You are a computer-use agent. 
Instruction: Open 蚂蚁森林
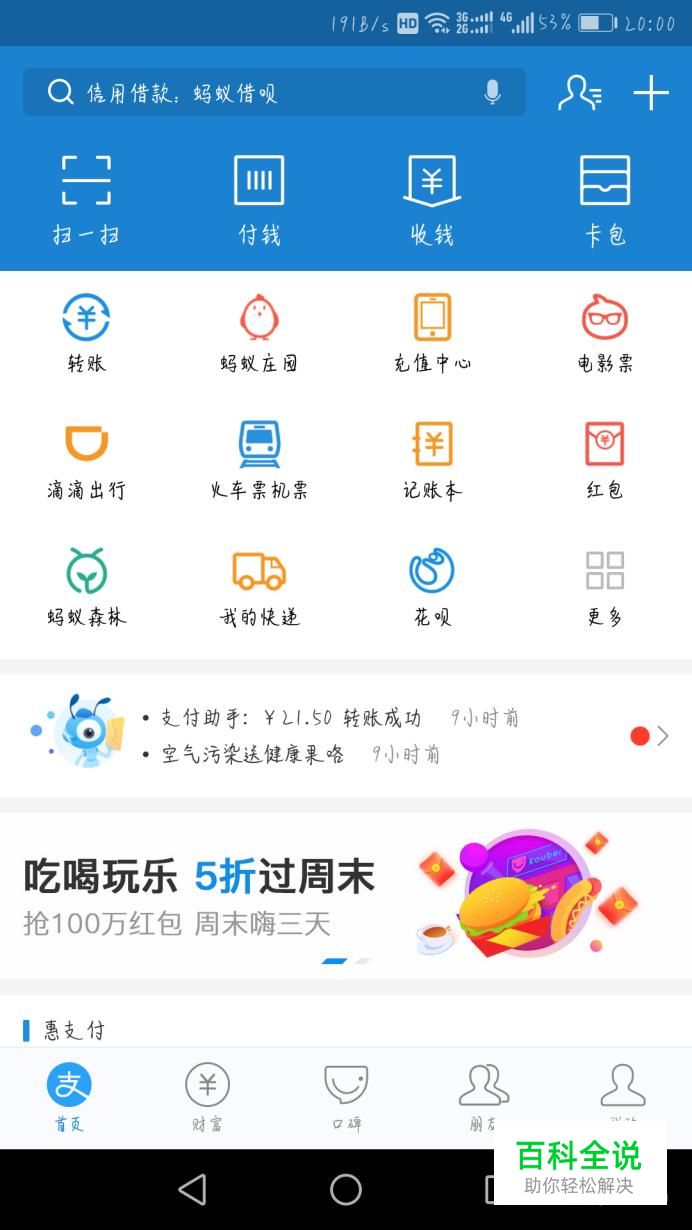point(86,587)
